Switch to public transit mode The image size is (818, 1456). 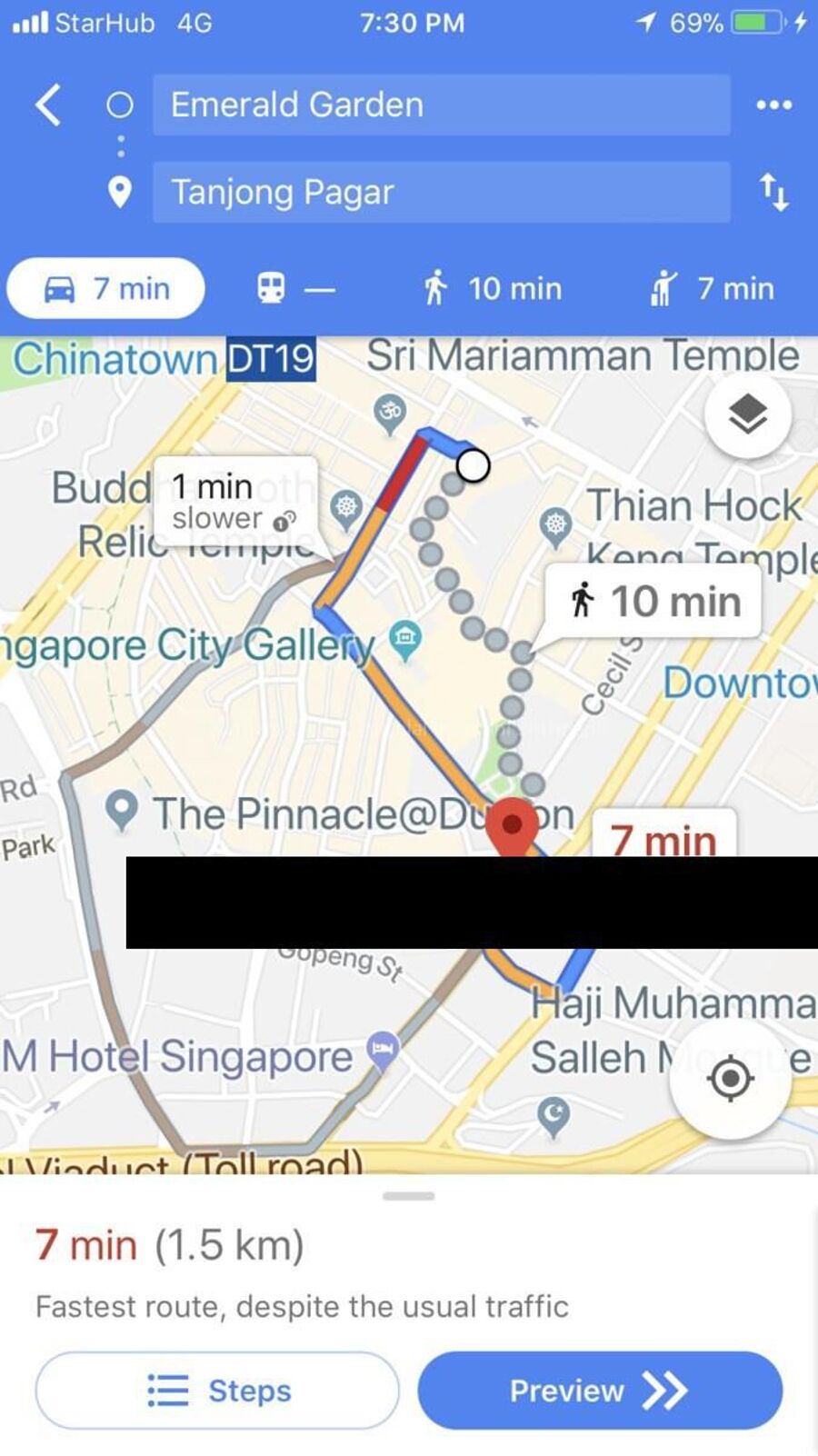pyautogui.click(x=295, y=289)
